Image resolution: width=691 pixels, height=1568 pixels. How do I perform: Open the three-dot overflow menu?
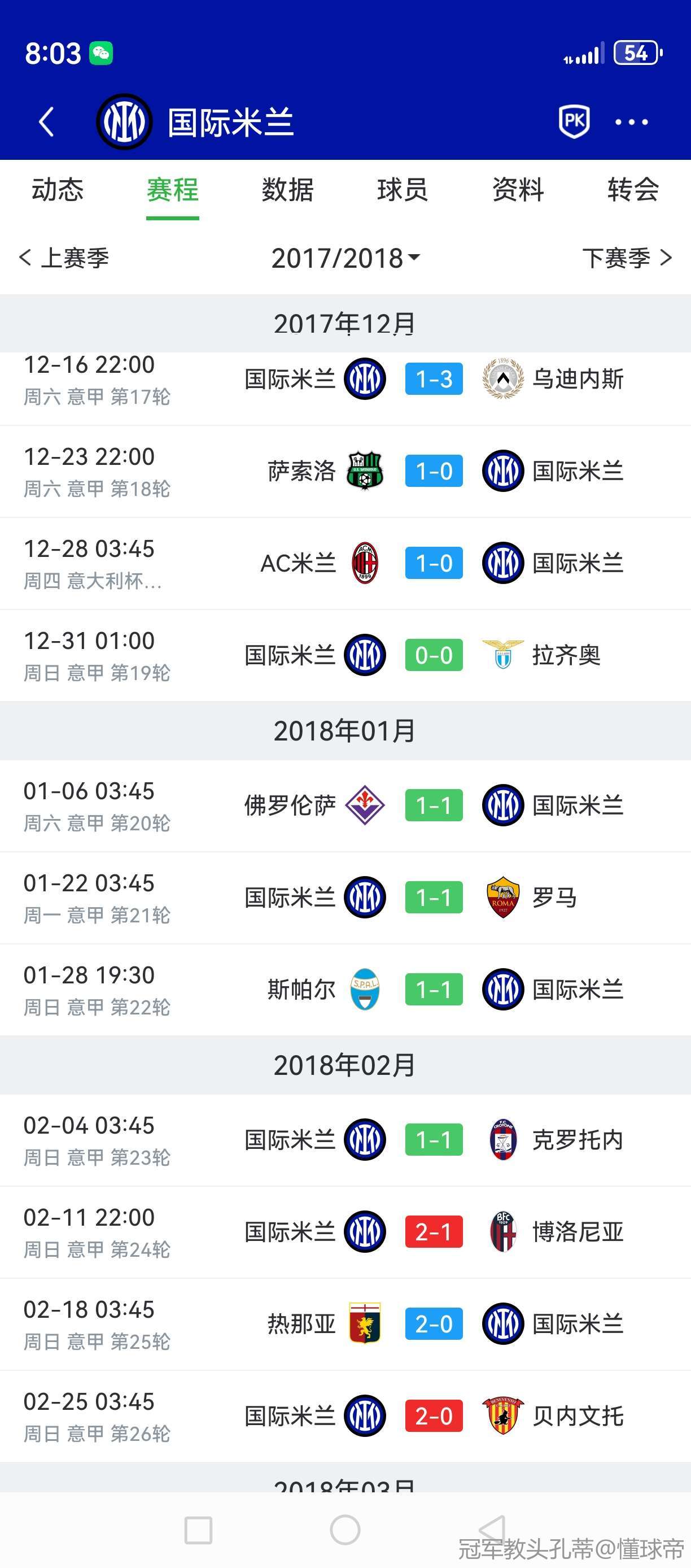click(x=631, y=123)
